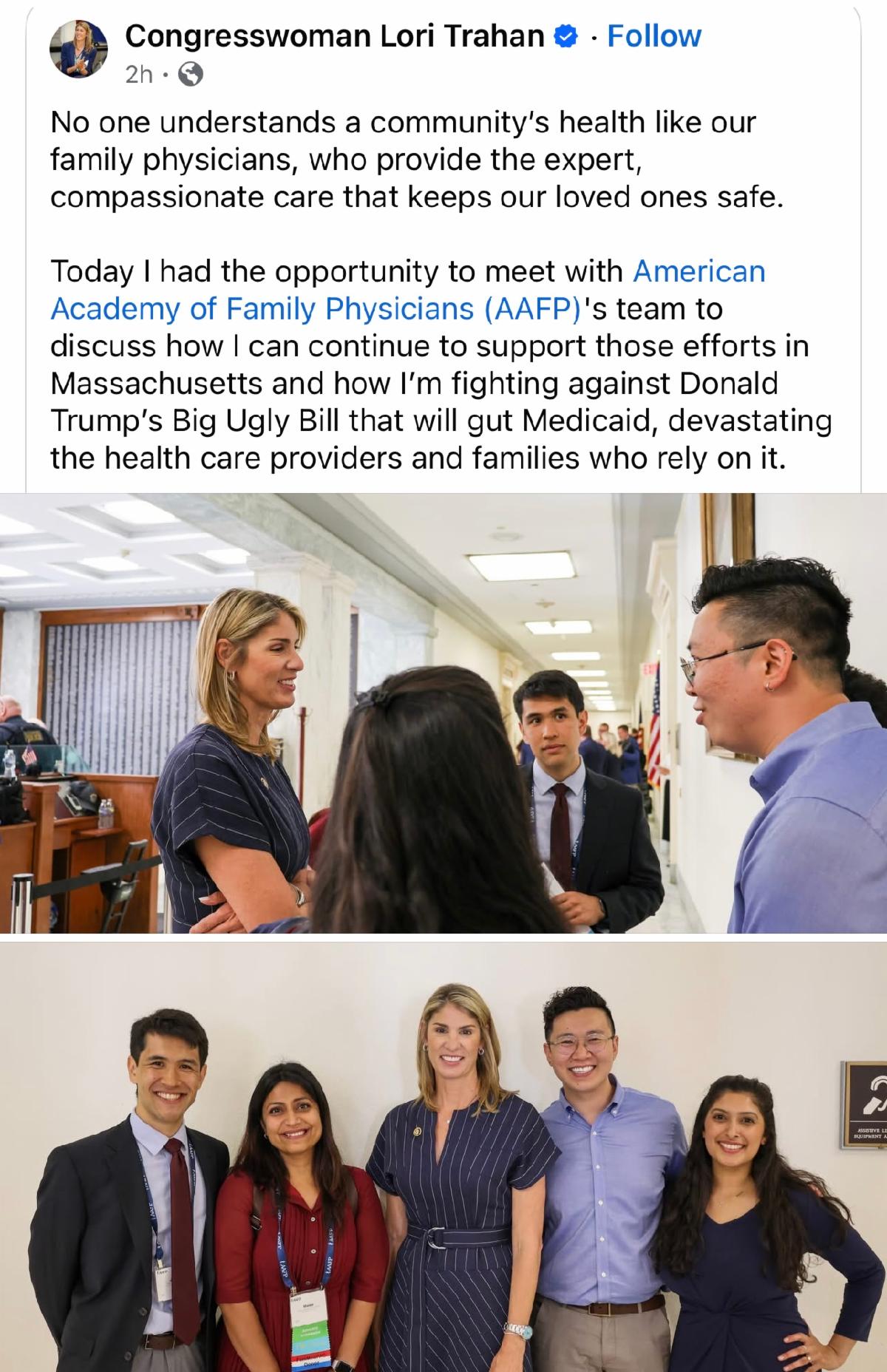Follow Congresswoman Lori Trahan
887x1372 pixels.
[x=653, y=35]
